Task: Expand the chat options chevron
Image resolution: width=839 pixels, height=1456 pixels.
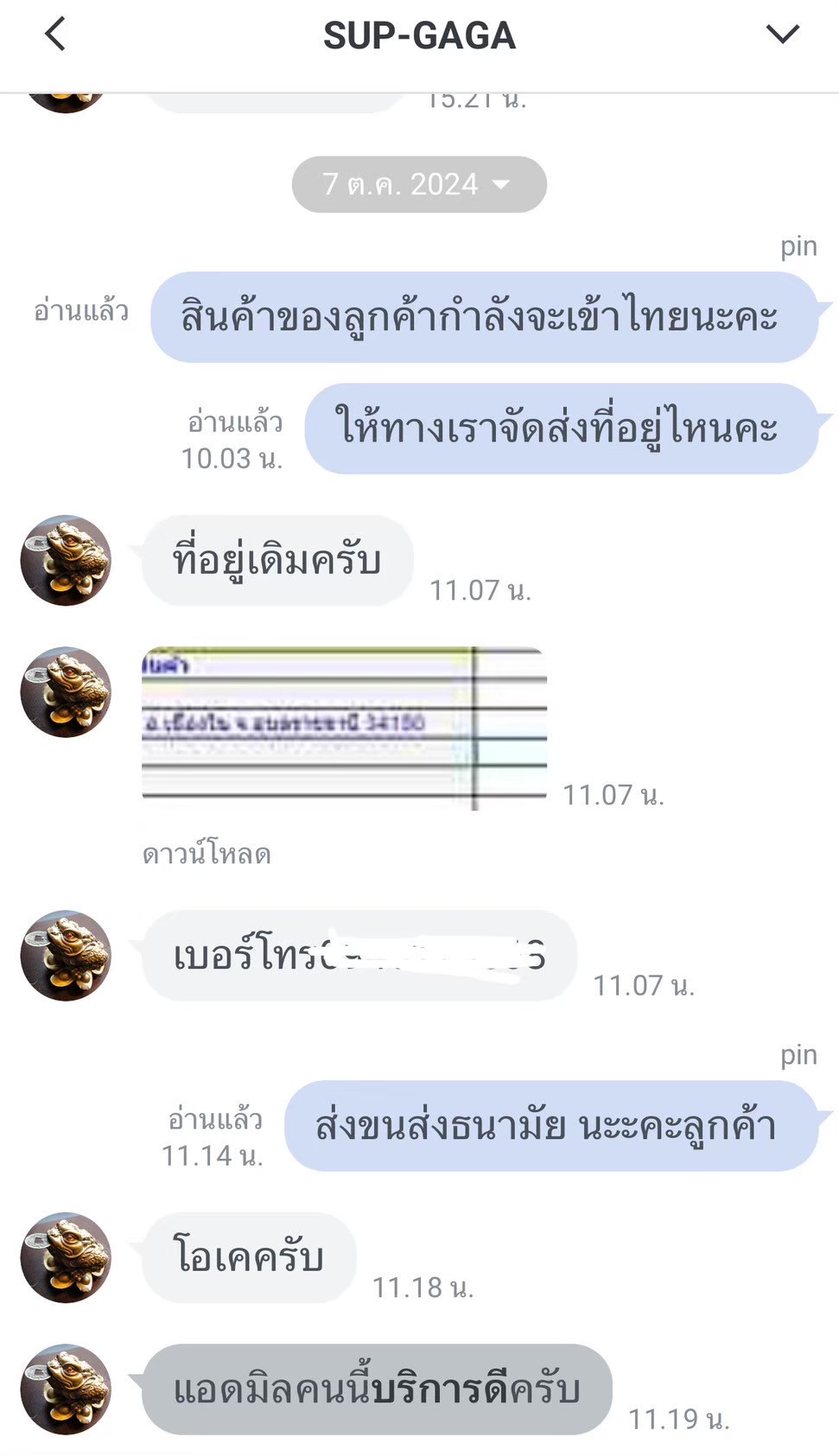Action: point(783,35)
